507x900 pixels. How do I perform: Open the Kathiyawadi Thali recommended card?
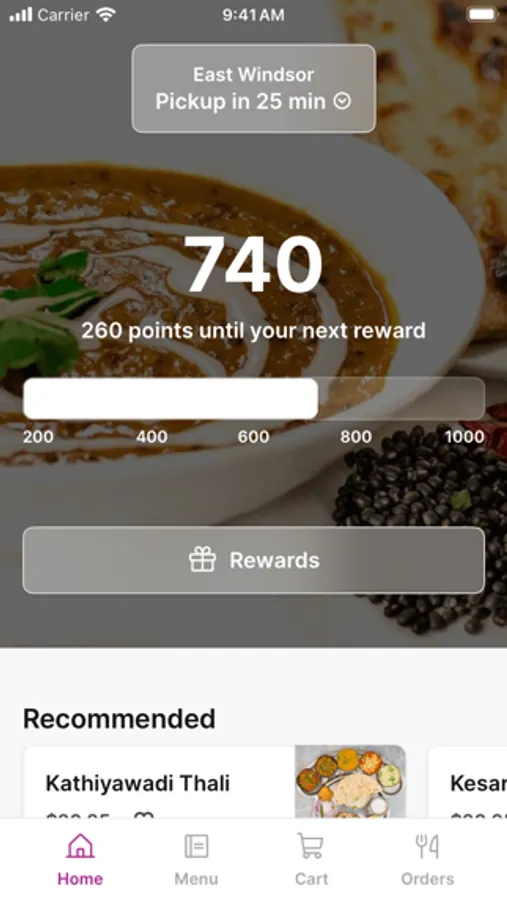point(214,782)
